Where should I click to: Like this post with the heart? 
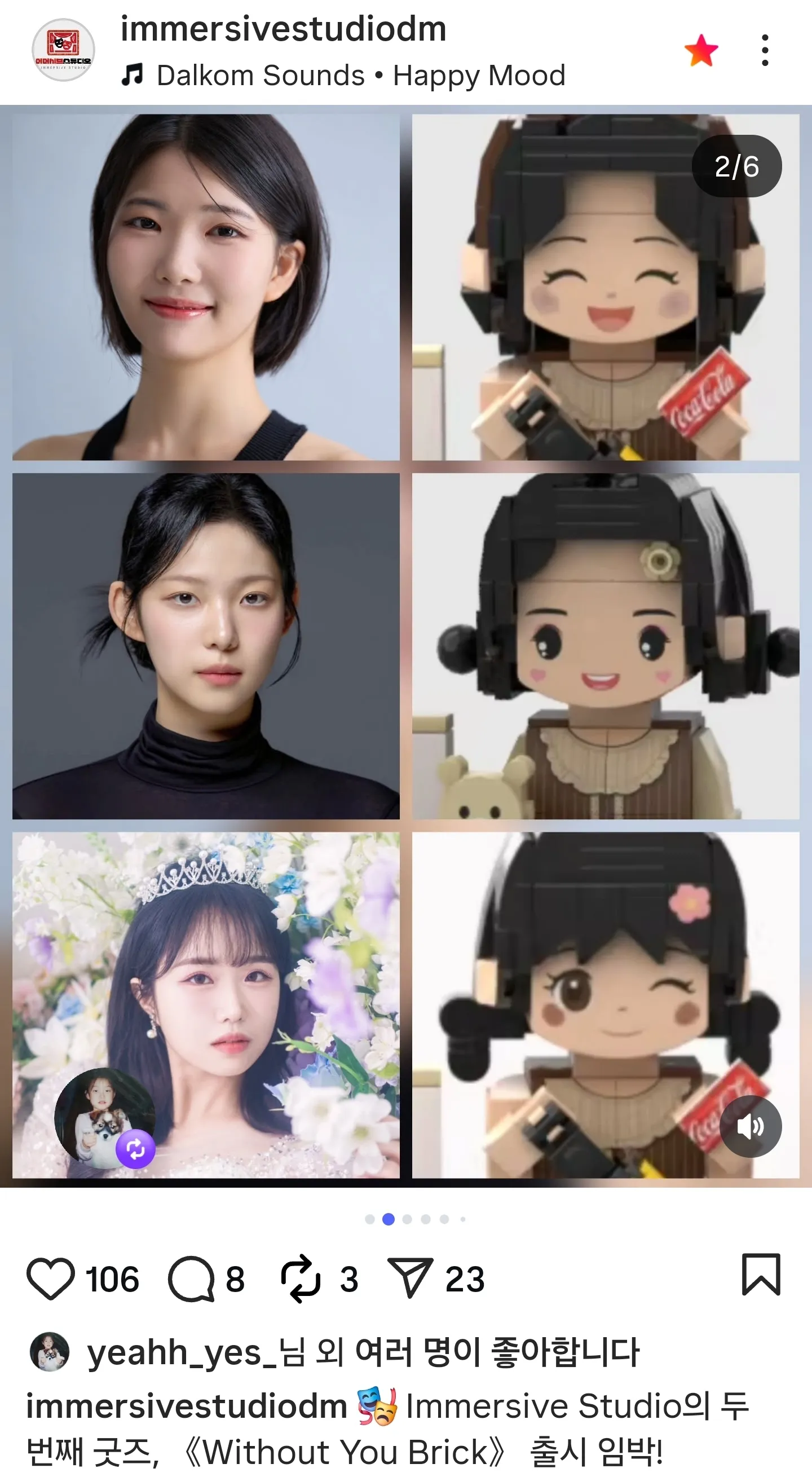click(x=50, y=1278)
